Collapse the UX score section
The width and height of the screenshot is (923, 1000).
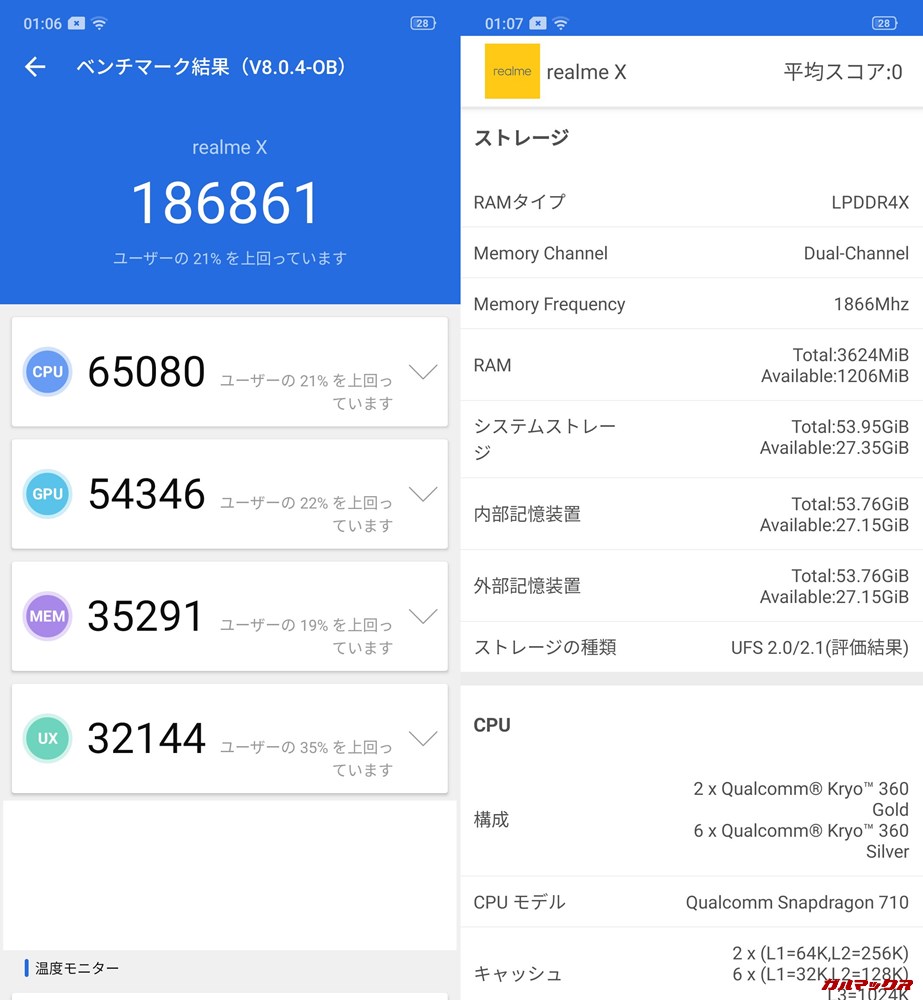(423, 738)
